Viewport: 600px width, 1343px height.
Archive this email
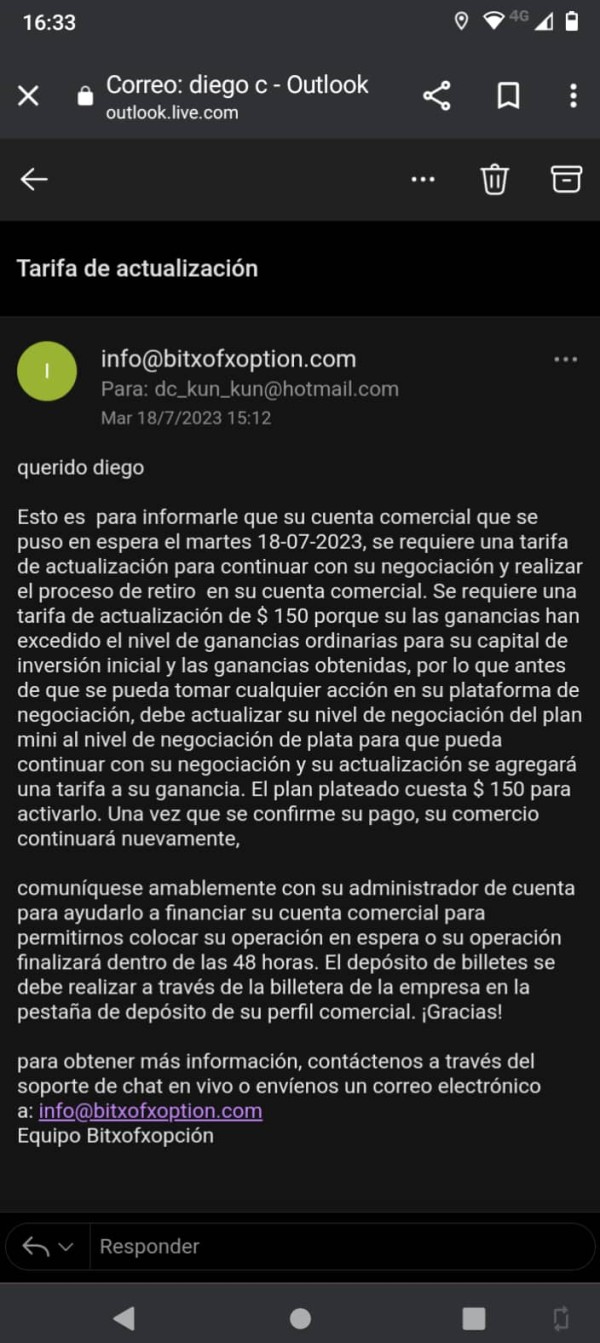566,179
